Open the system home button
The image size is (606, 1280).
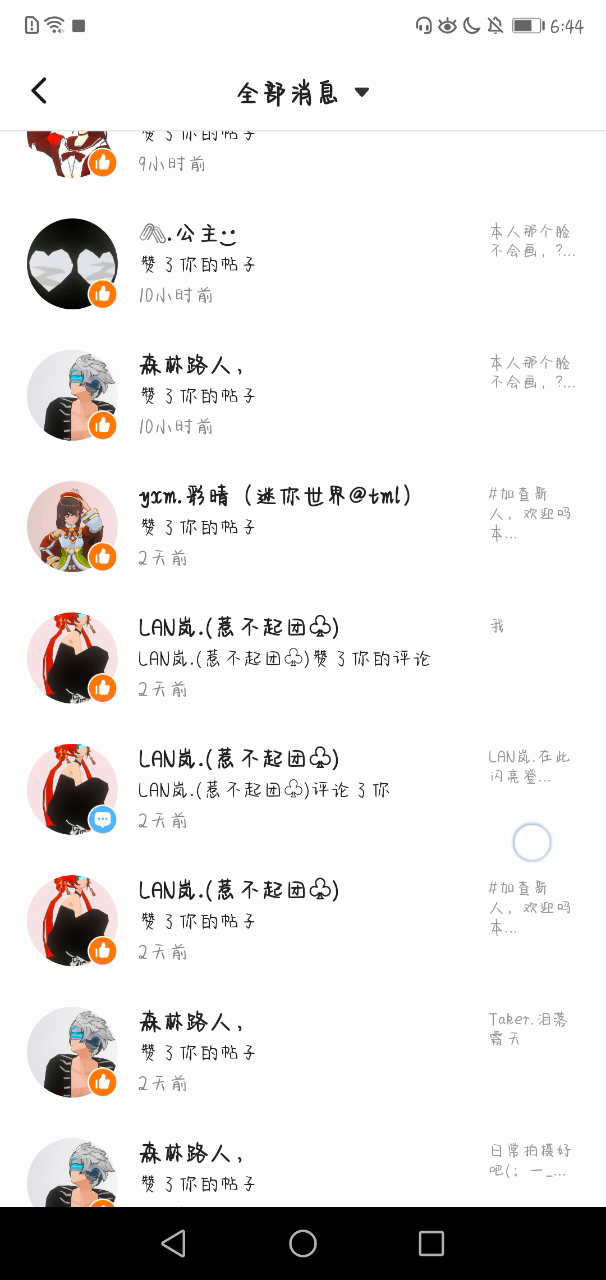(303, 1243)
